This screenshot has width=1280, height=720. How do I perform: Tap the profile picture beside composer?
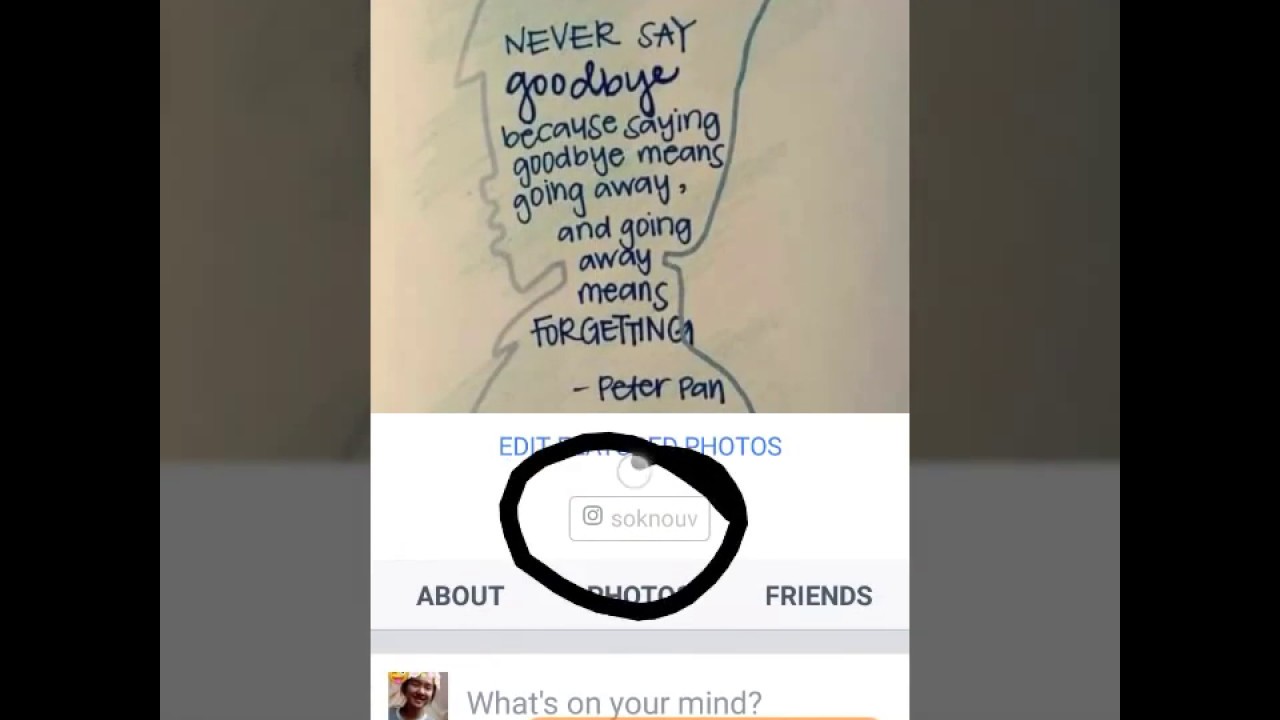(x=417, y=697)
